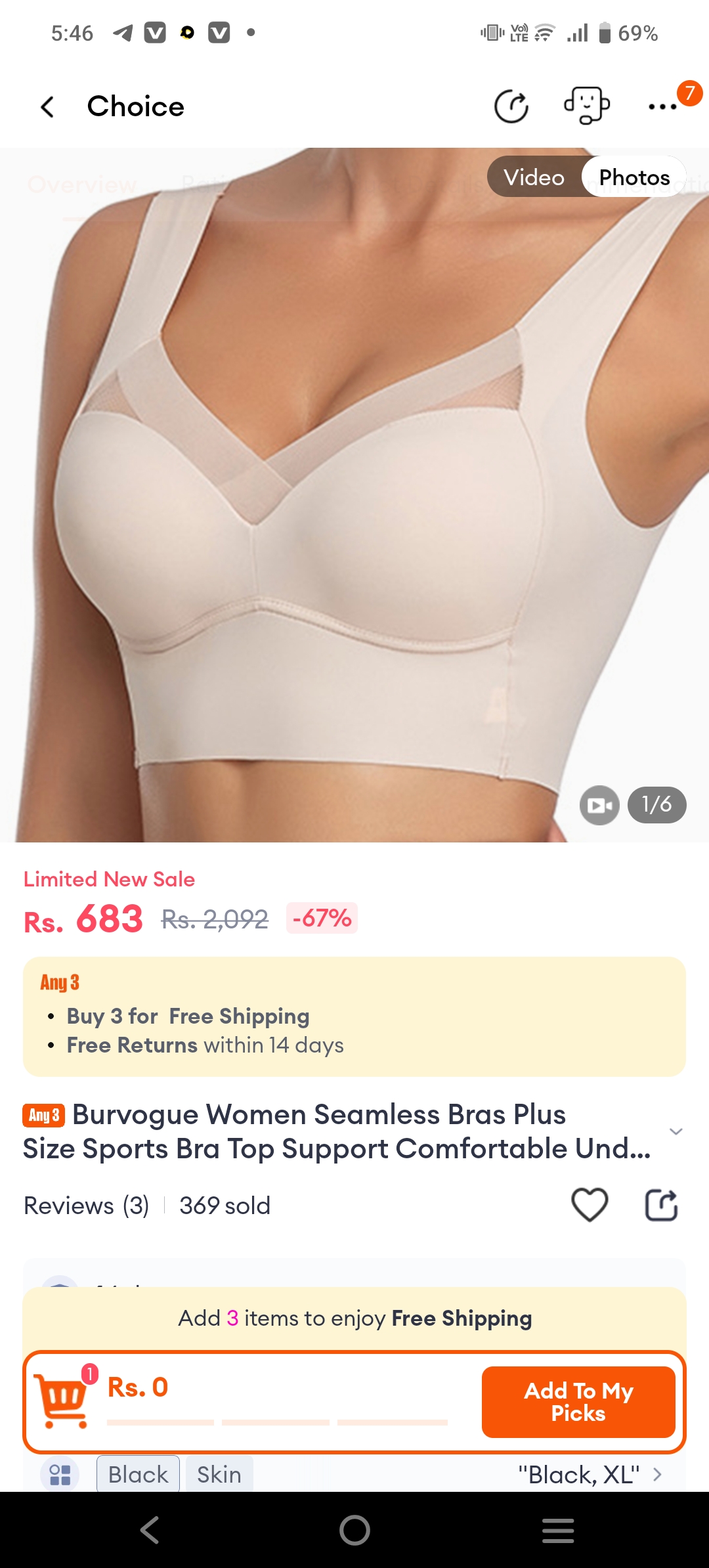The width and height of the screenshot is (709, 1568).
Task: Switch to the Photos view
Action: coord(634,177)
